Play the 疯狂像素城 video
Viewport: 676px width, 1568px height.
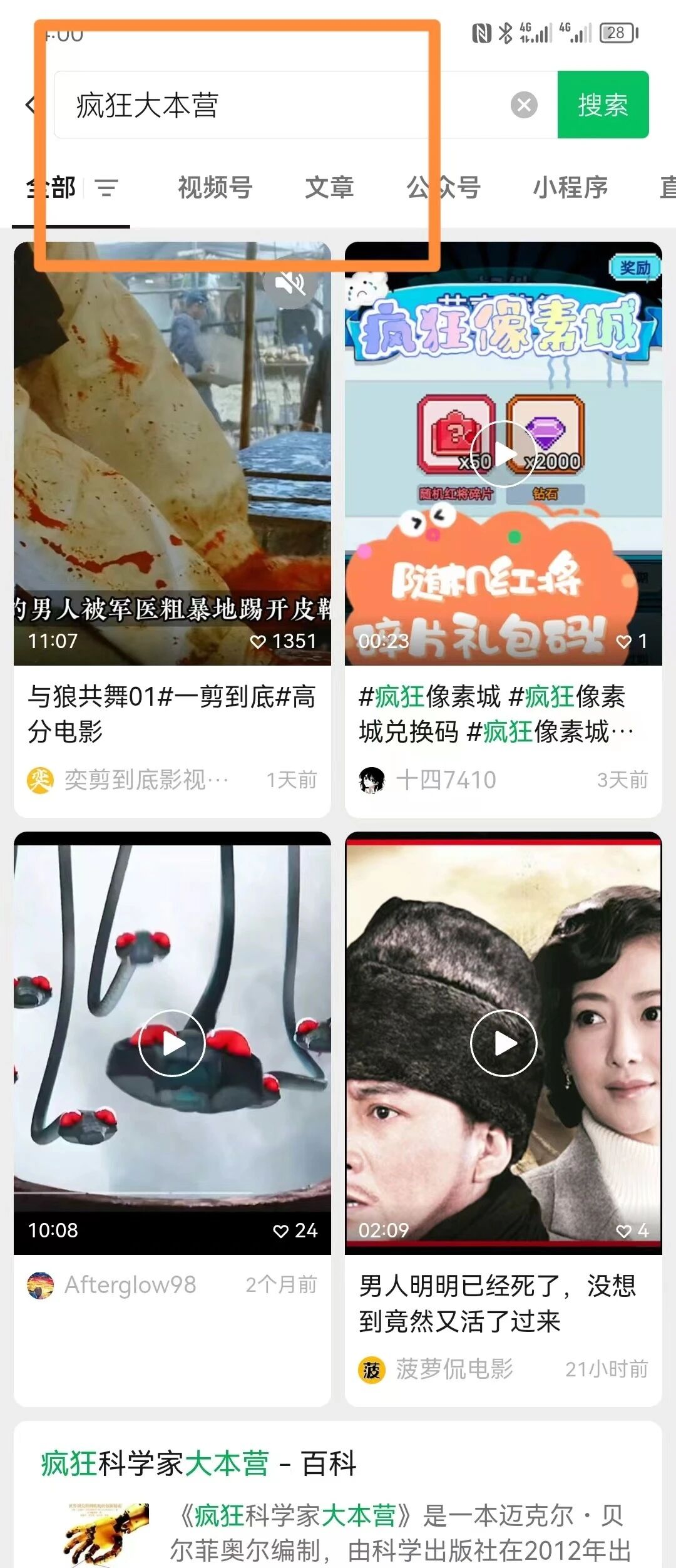click(503, 453)
